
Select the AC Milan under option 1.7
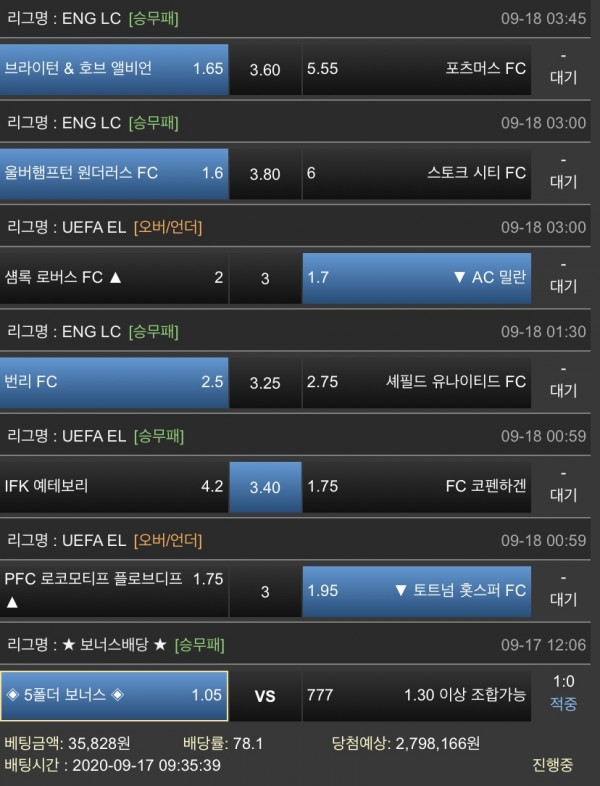(x=417, y=278)
